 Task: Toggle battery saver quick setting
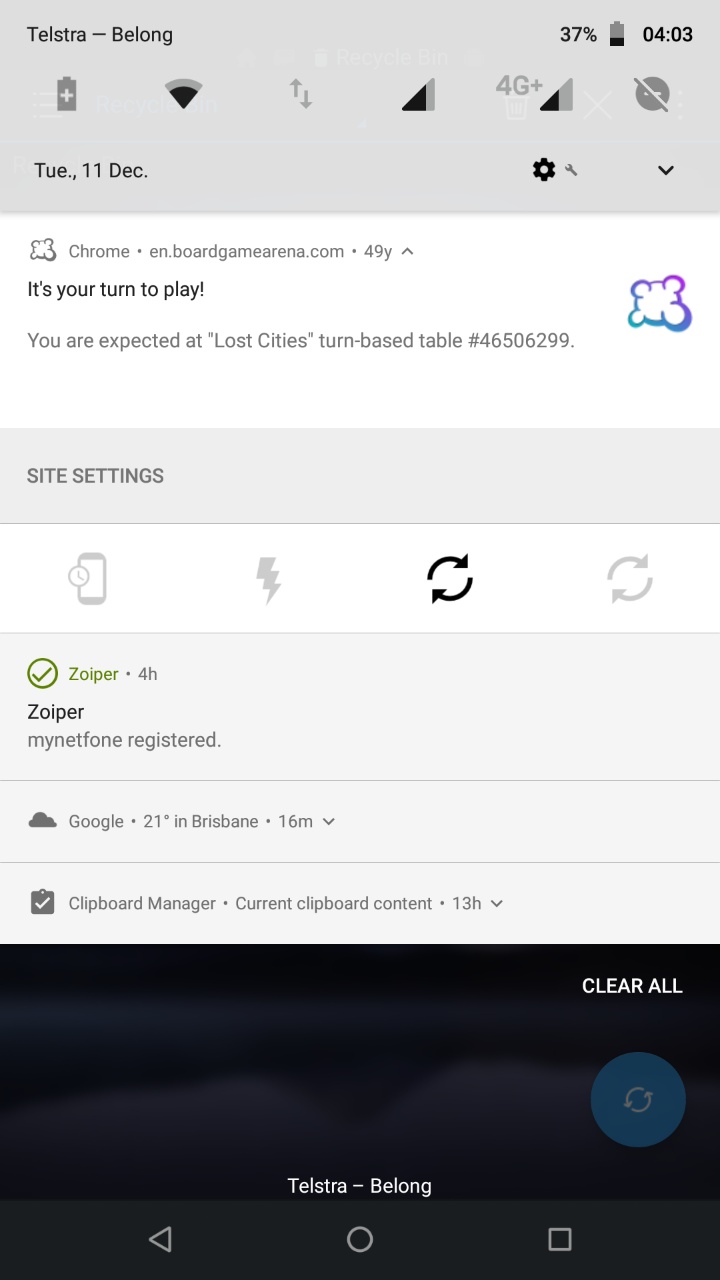tap(65, 95)
